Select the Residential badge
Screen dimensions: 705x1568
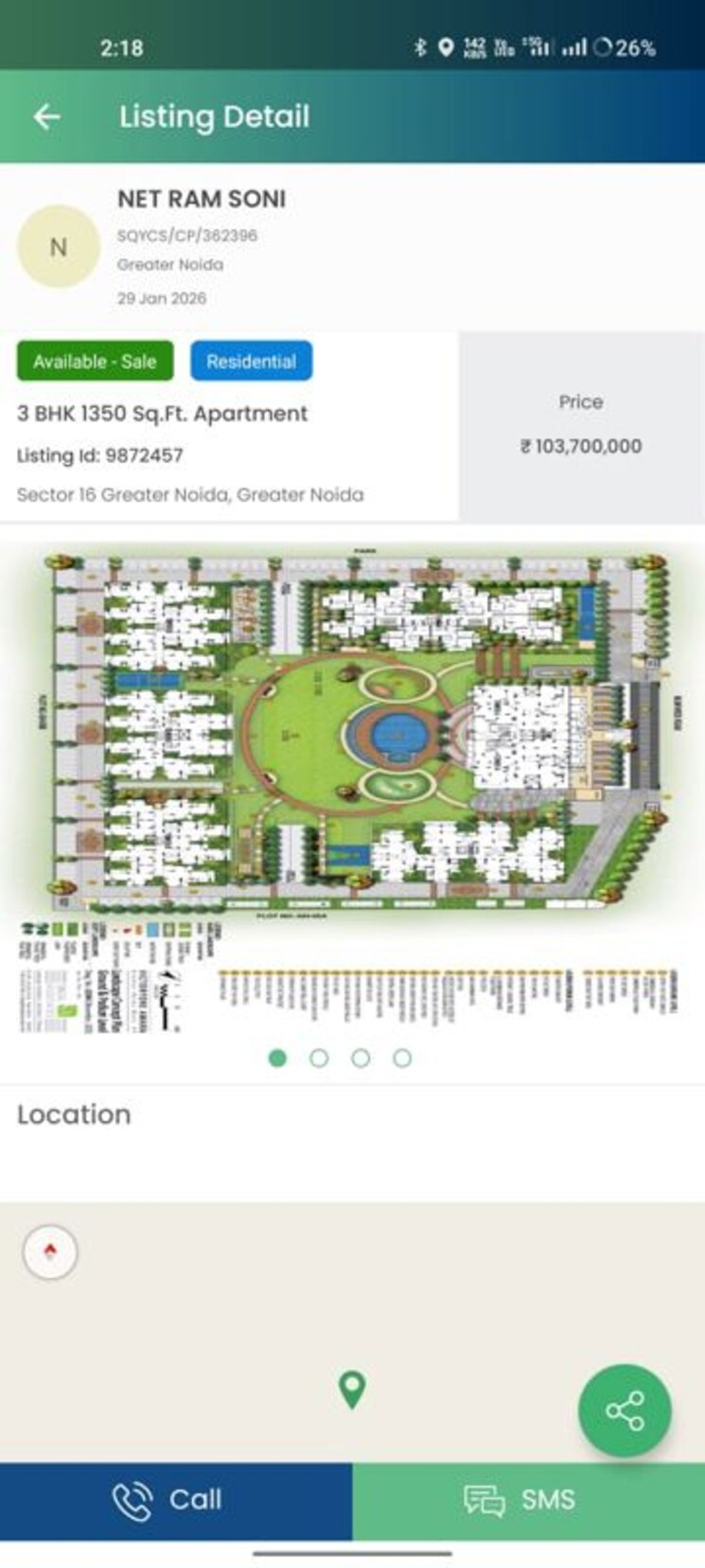tap(251, 361)
